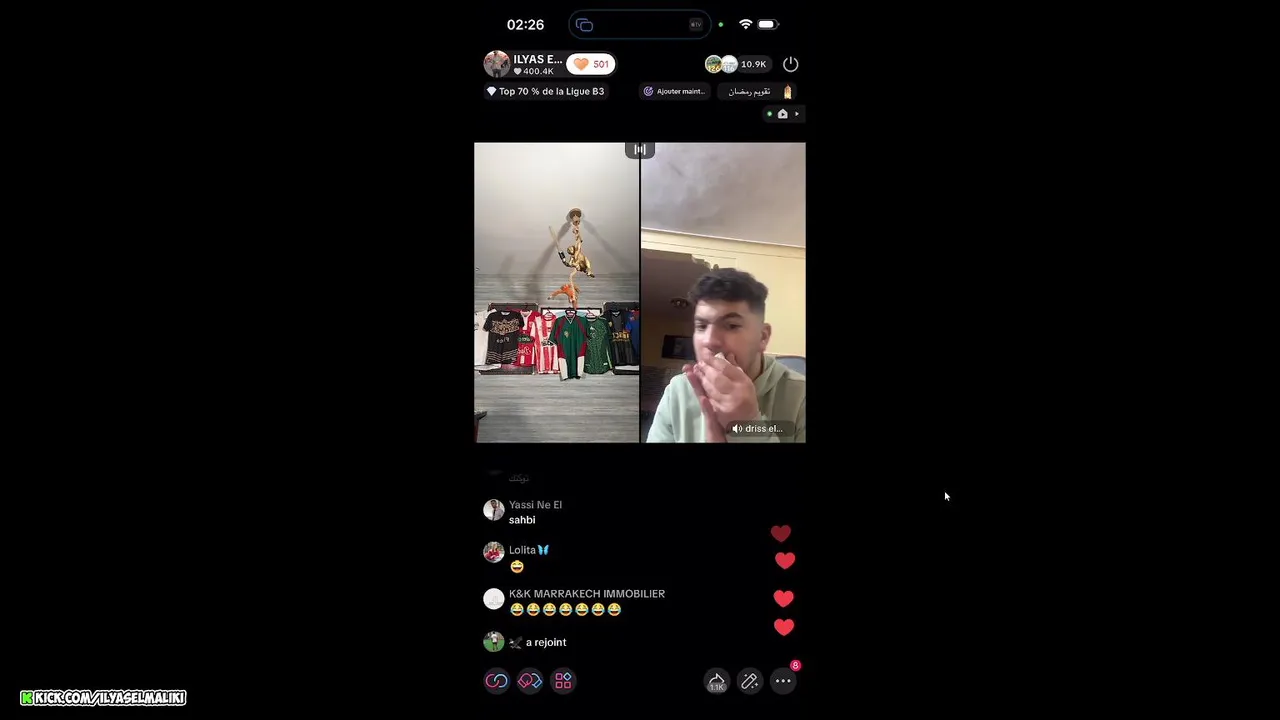The height and width of the screenshot is (720, 1280).
Task: Tap the Ajouter maint... goal chip
Action: tap(674, 91)
